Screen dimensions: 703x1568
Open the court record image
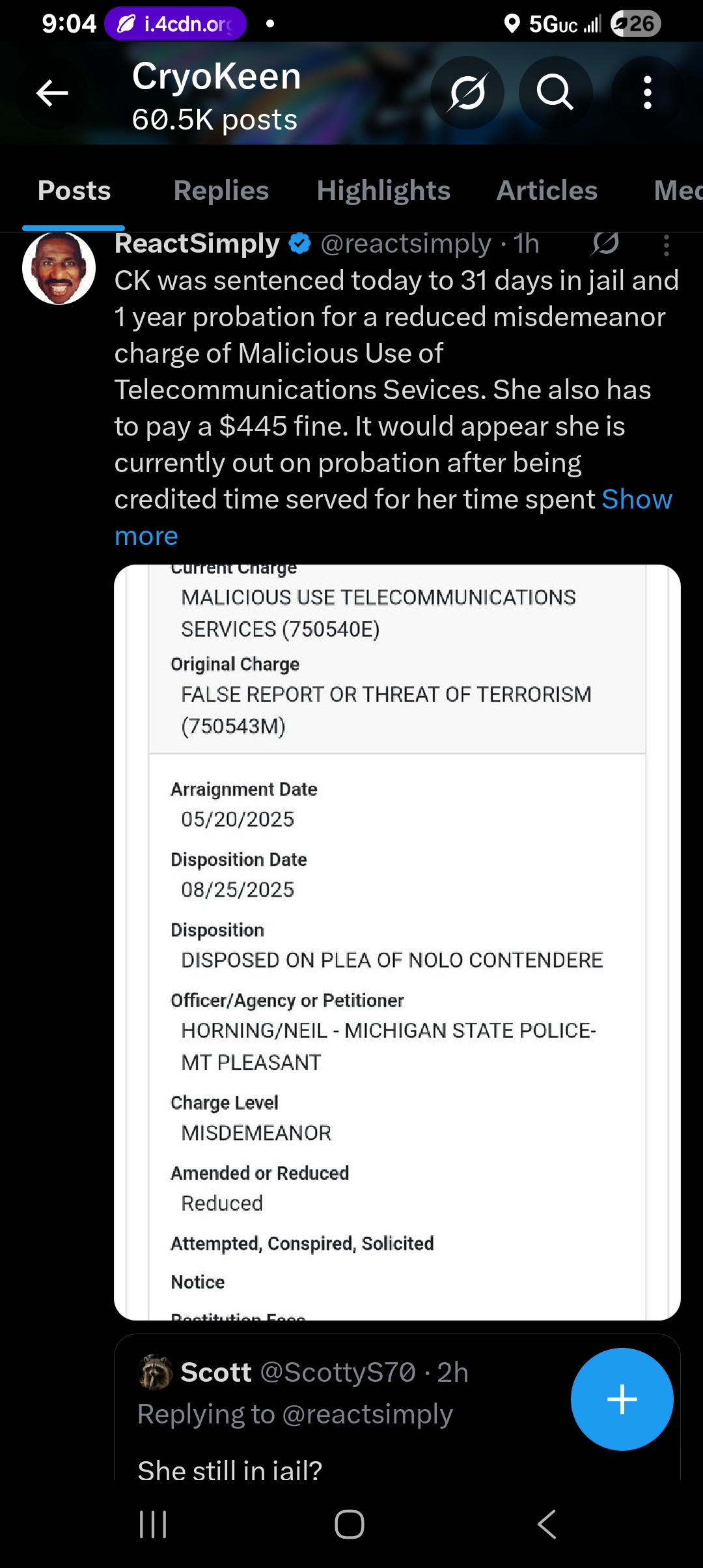[x=397, y=942]
